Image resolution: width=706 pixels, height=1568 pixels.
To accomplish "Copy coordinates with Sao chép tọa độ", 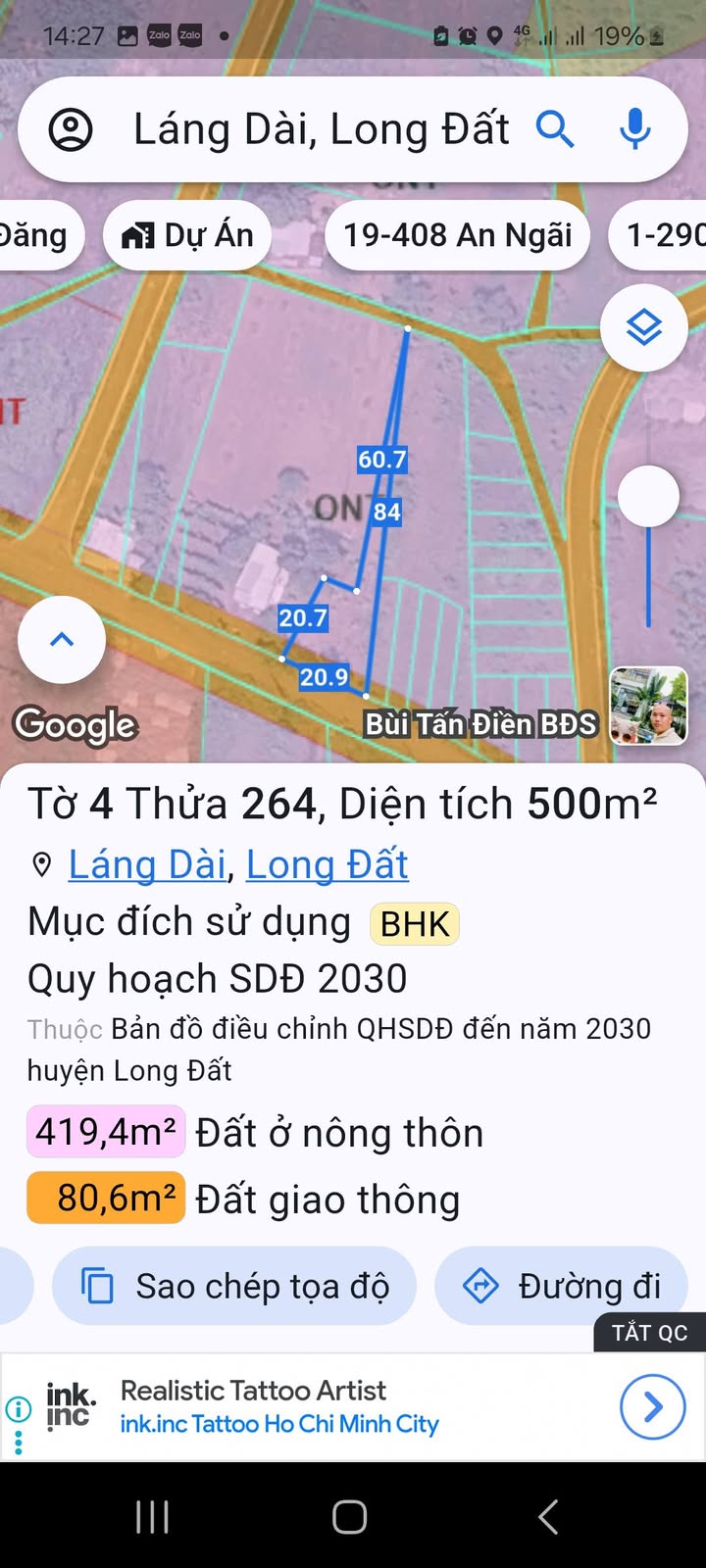I will click(234, 1286).
